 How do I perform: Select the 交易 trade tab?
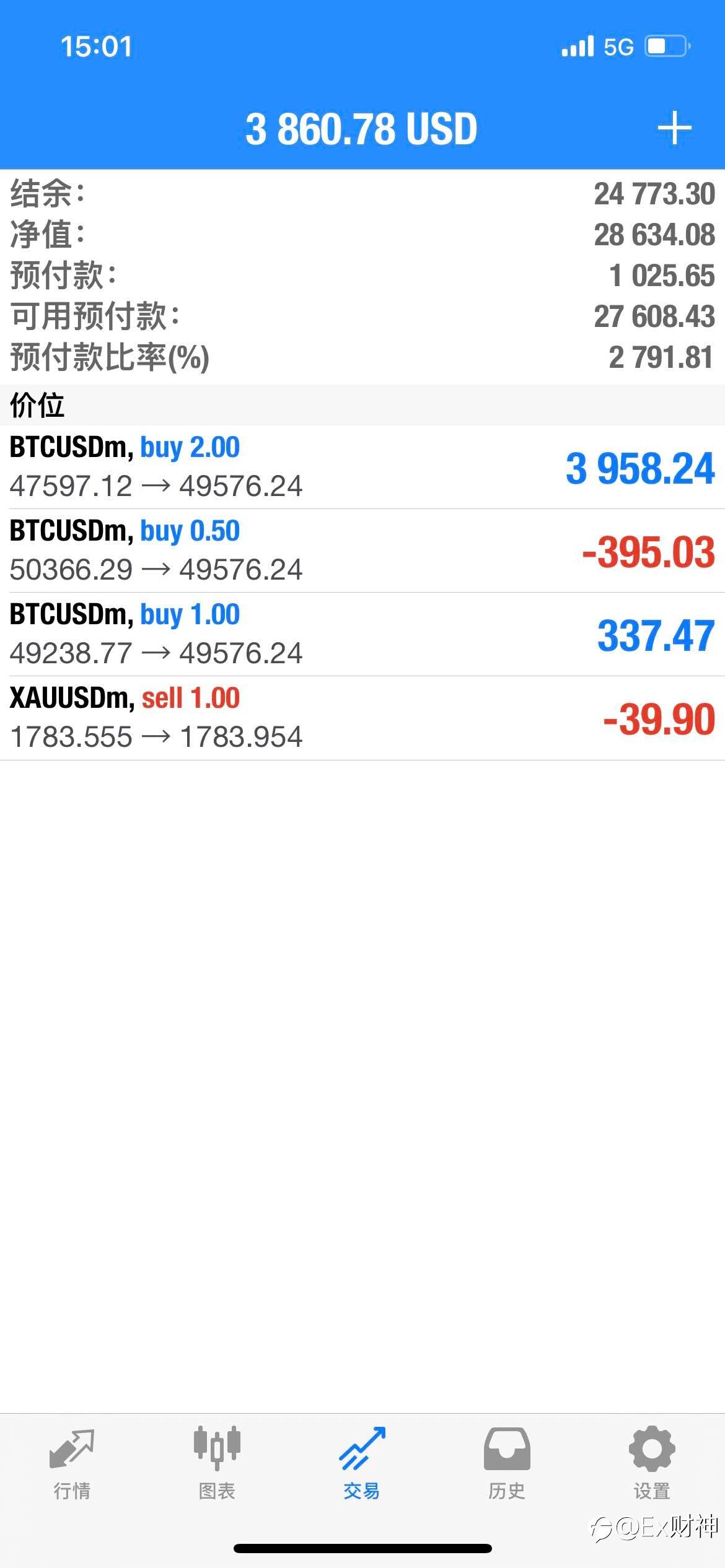tap(362, 1464)
